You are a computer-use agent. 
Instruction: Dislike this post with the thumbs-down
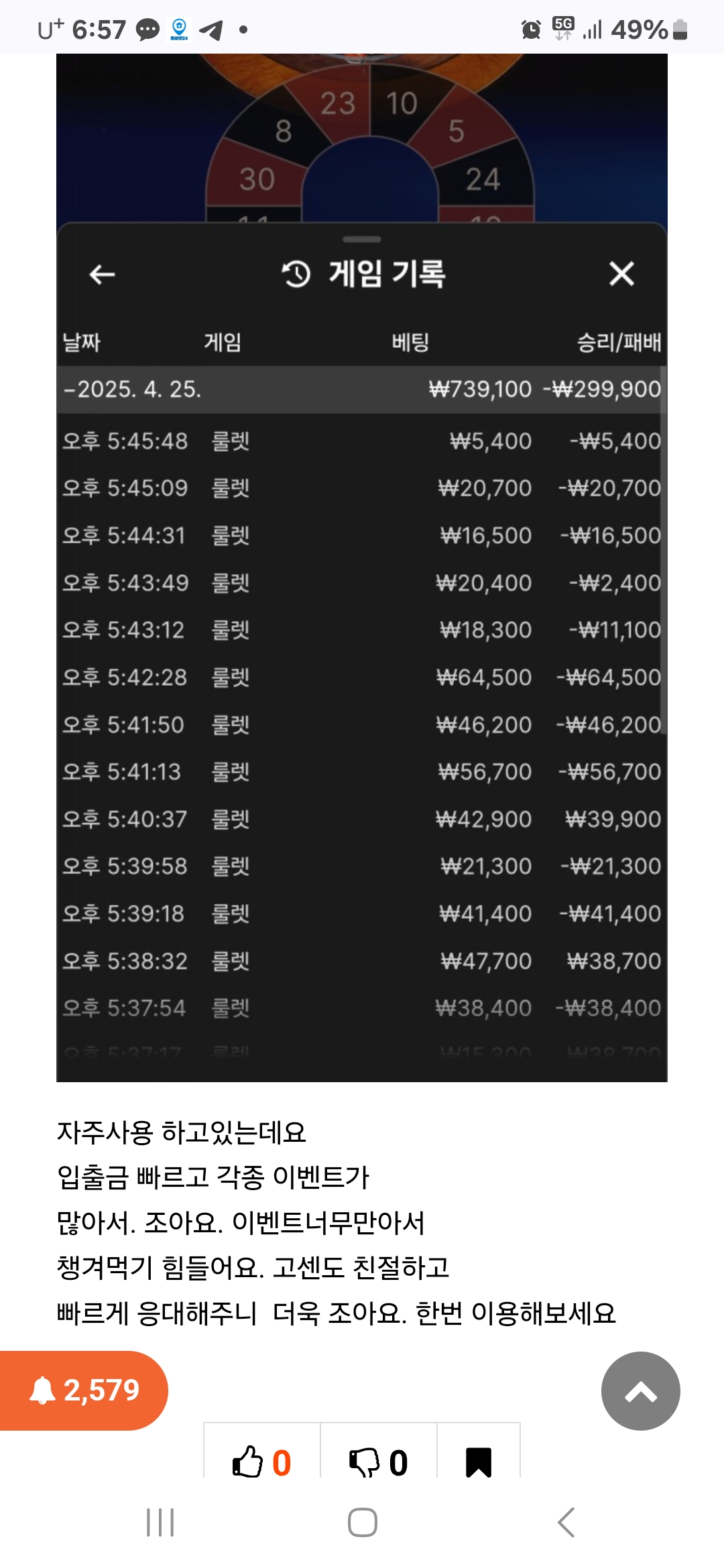coord(378,1462)
